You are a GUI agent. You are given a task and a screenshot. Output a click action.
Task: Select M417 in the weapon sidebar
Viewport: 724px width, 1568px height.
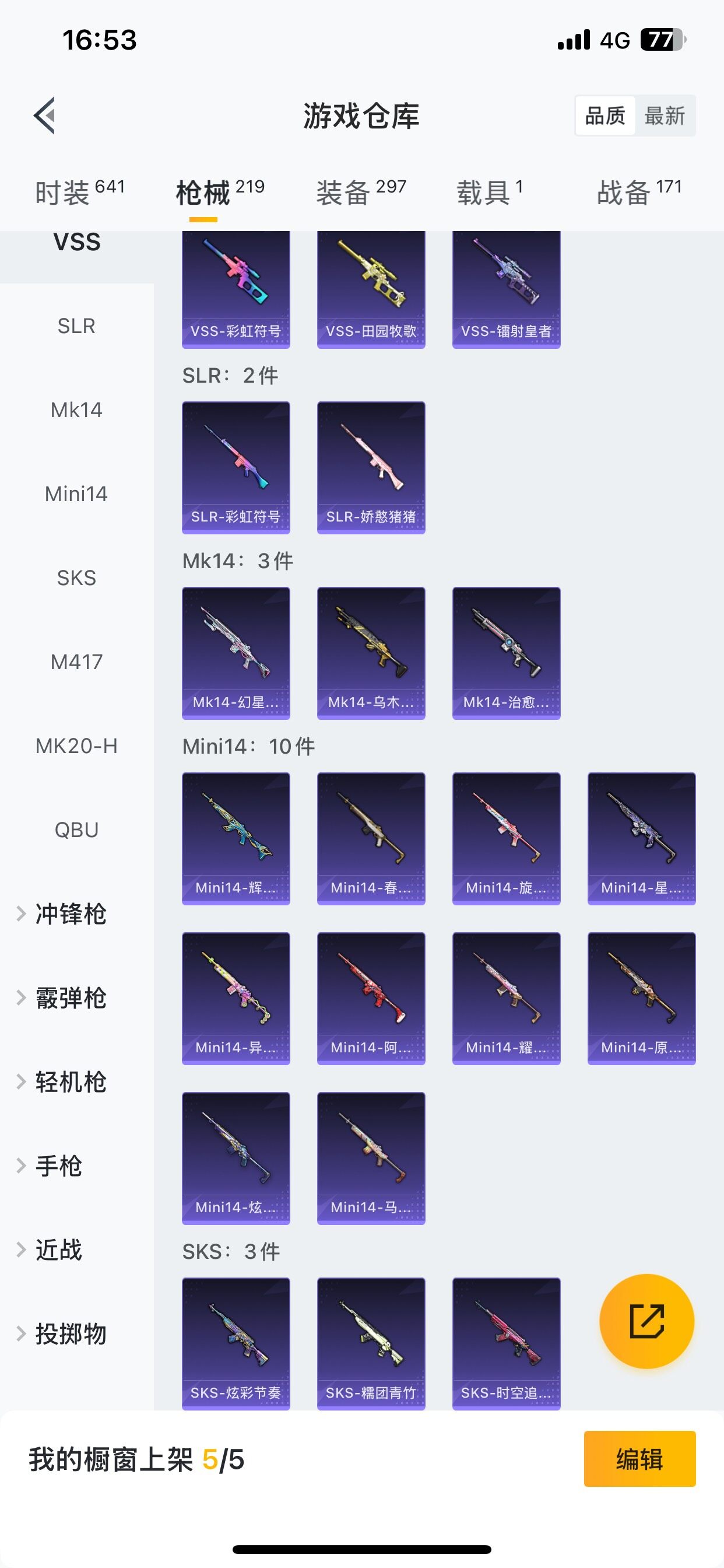[x=76, y=661]
